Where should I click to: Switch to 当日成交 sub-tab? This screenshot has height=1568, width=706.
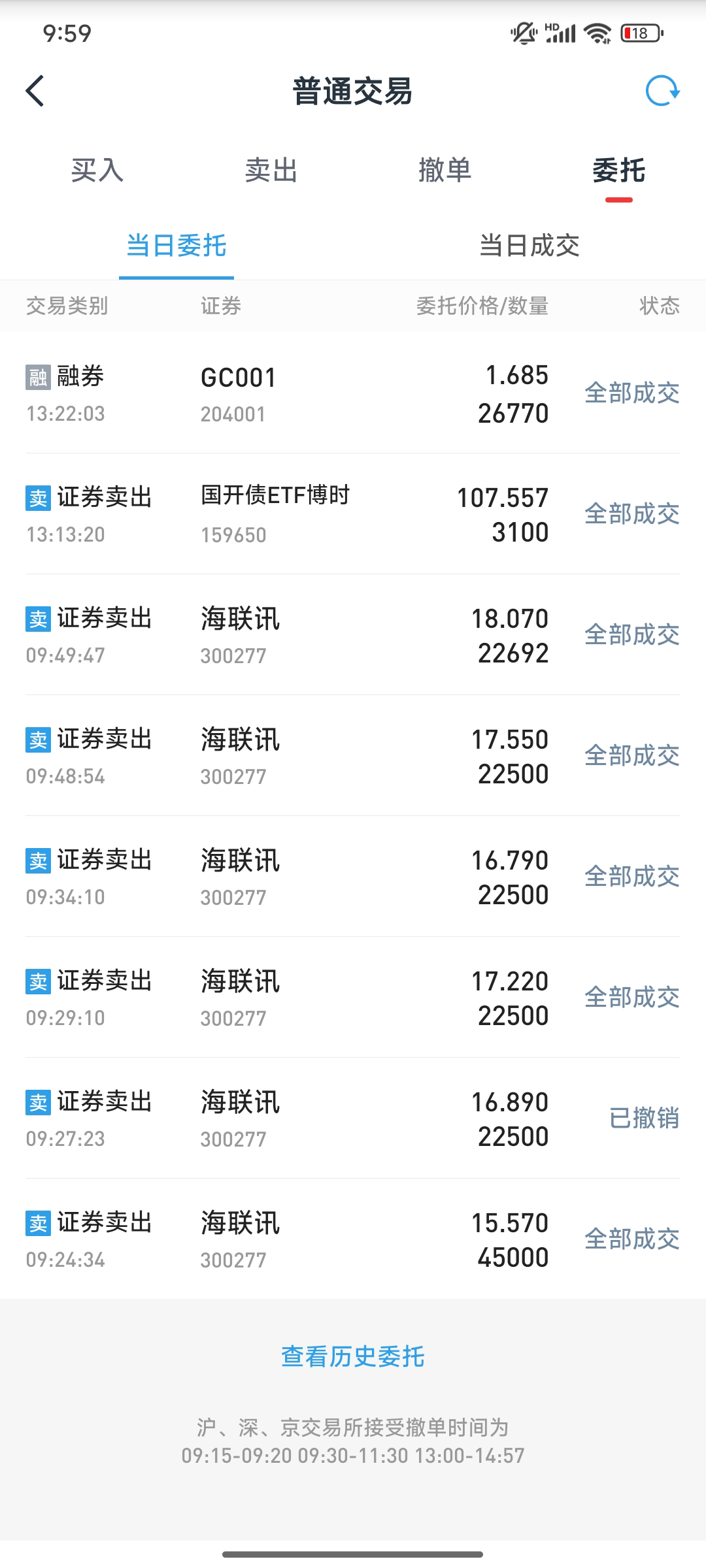pyautogui.click(x=529, y=246)
